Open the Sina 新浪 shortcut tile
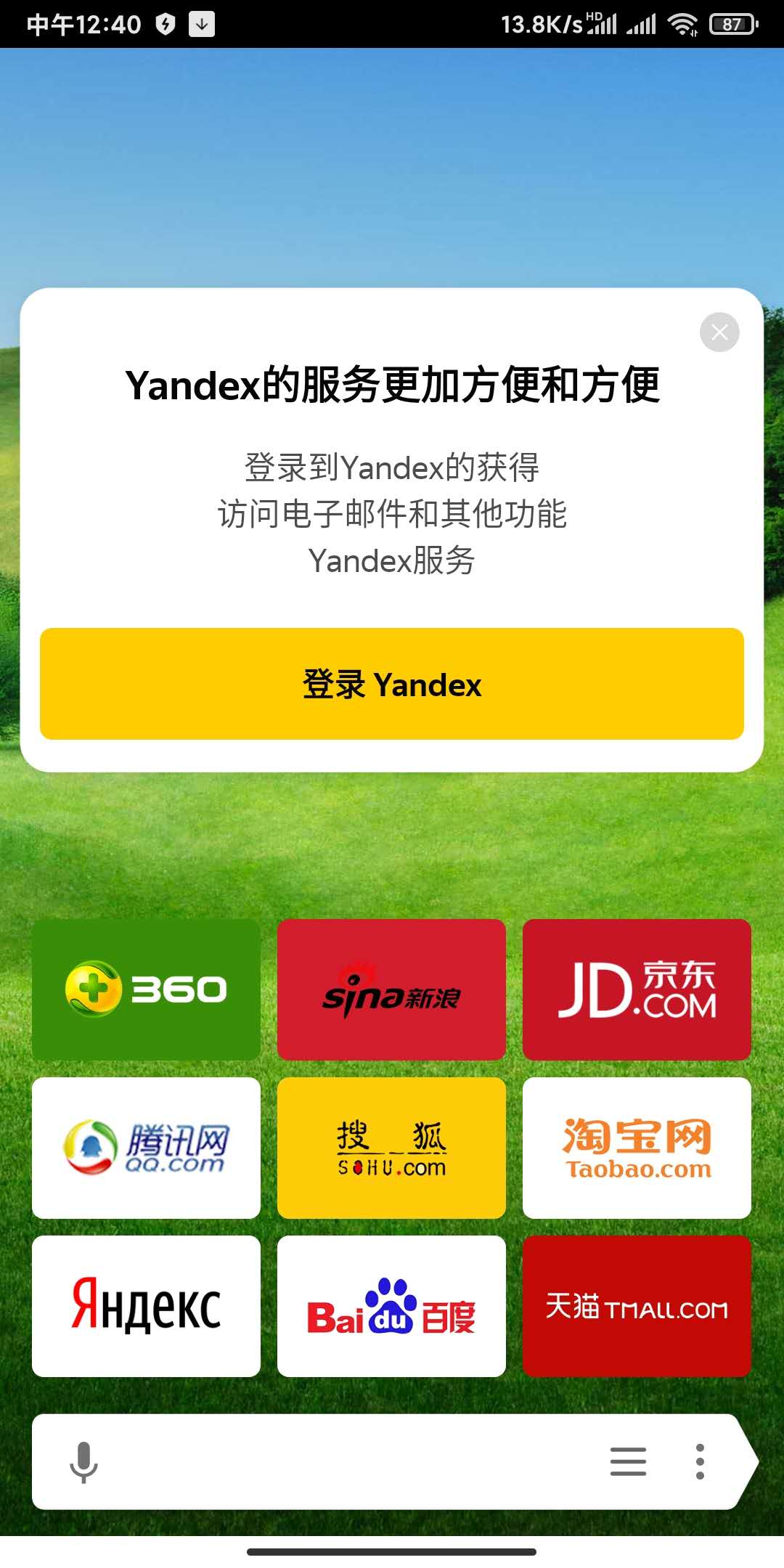 [x=391, y=989]
